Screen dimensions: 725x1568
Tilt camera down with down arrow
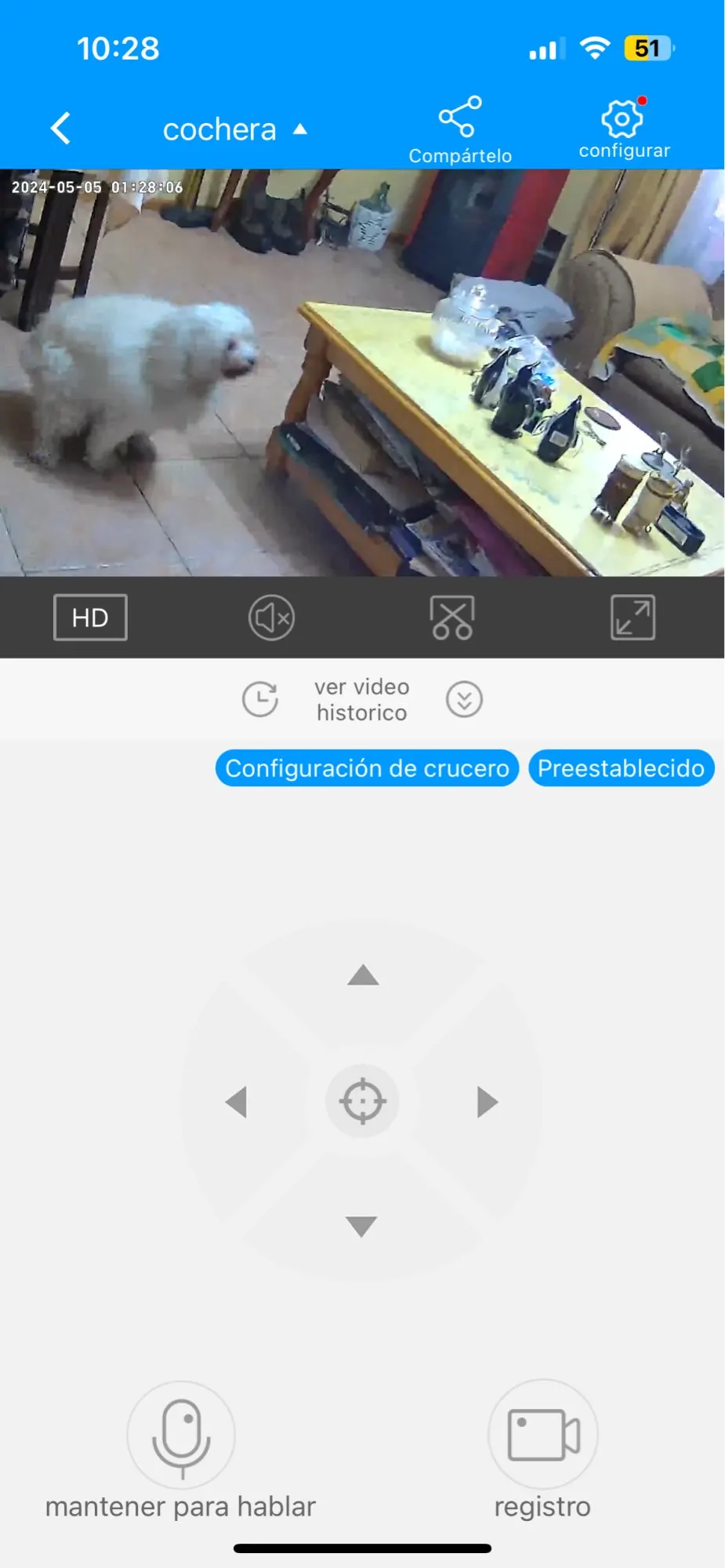point(361,1226)
